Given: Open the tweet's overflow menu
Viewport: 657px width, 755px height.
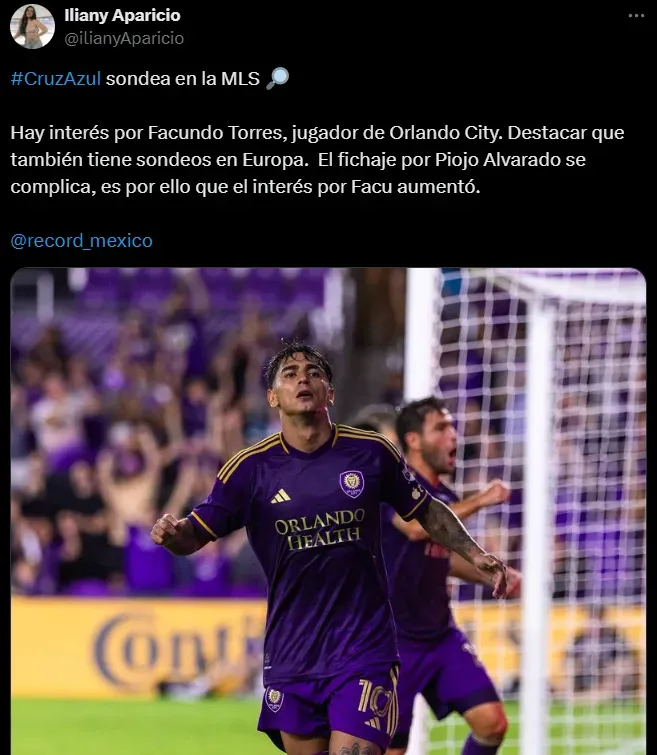Looking at the screenshot, I should click(636, 16).
